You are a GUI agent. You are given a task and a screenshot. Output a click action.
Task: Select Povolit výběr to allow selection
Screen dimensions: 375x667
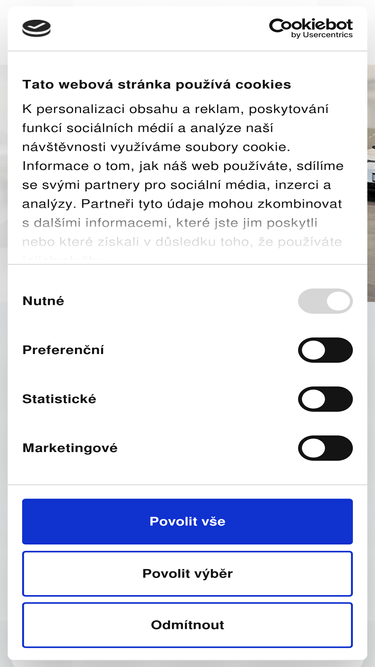(x=188, y=573)
